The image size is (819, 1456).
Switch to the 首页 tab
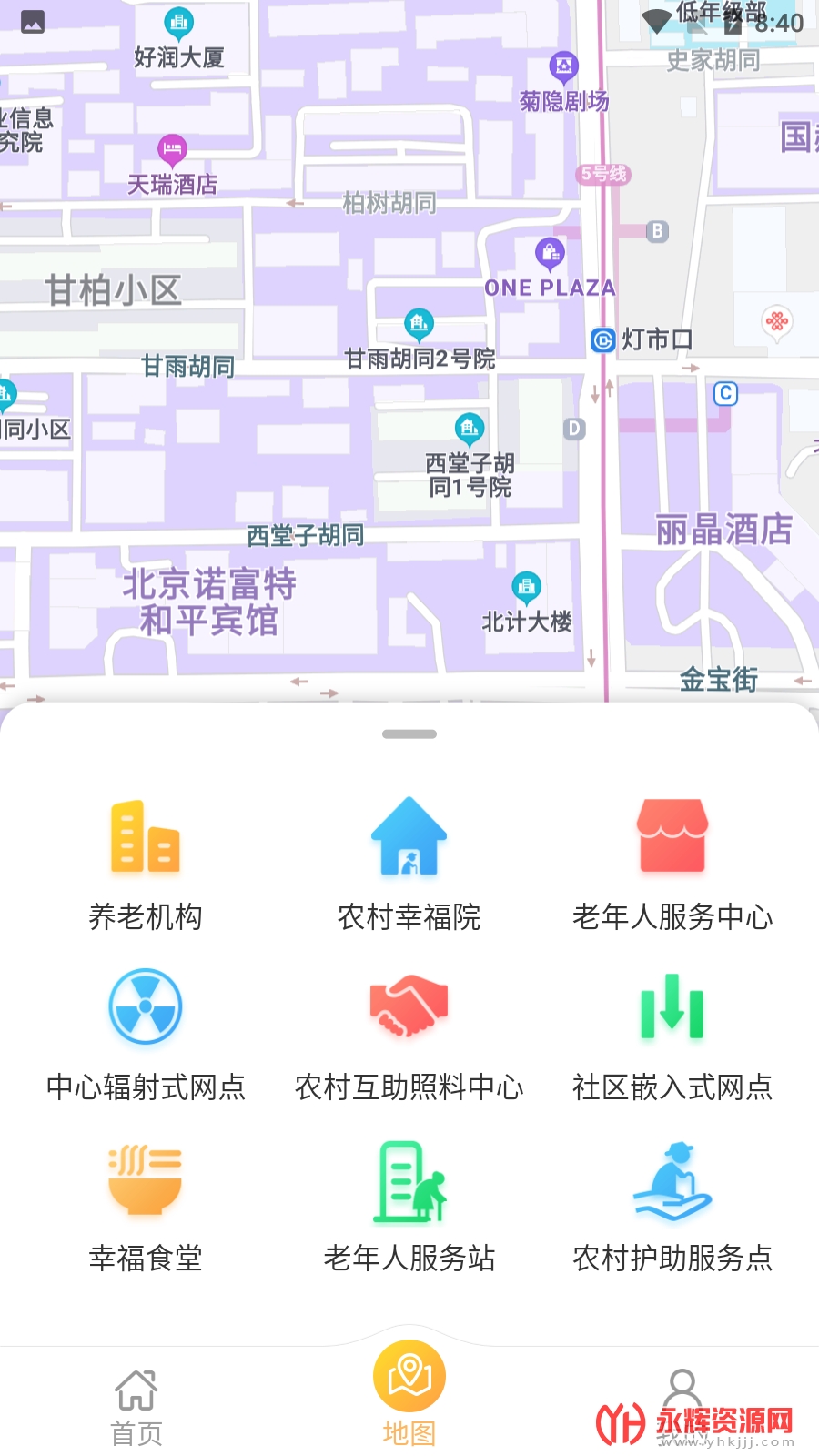[x=136, y=1407]
